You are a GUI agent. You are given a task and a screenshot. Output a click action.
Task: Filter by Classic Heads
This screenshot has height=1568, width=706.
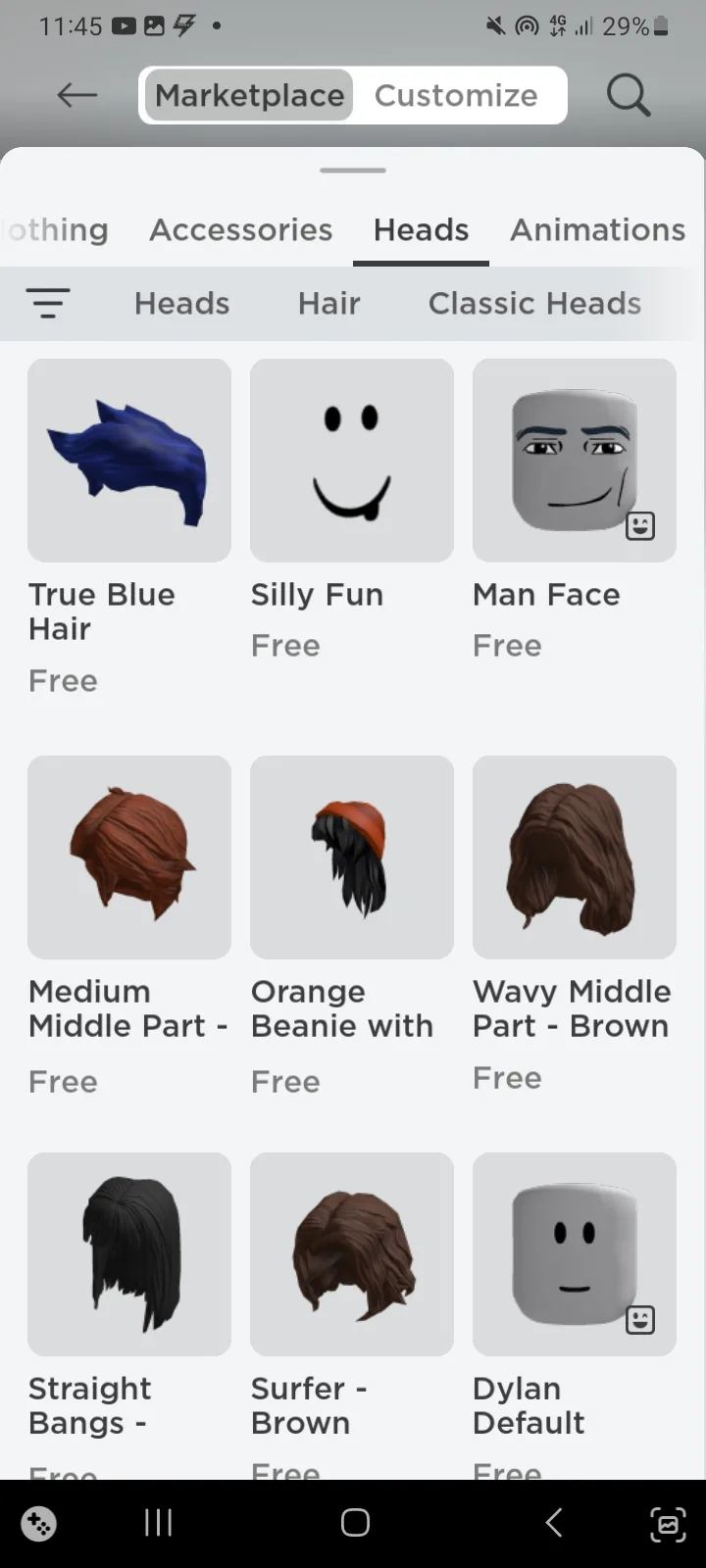pyautogui.click(x=534, y=304)
